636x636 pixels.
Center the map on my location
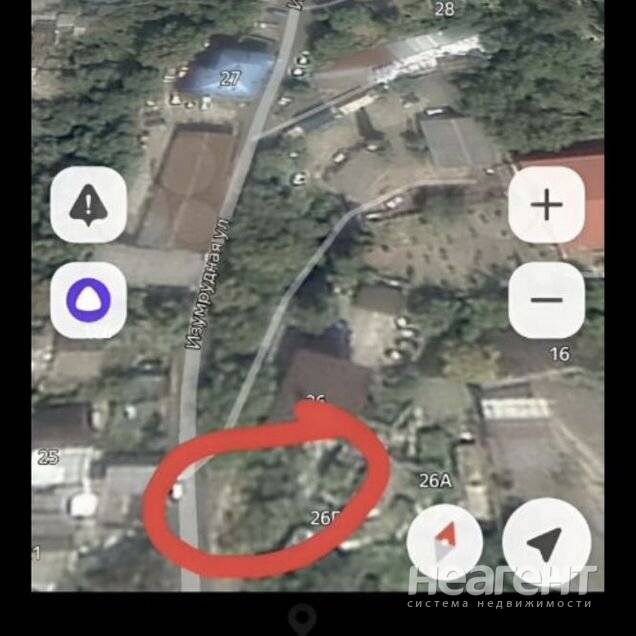[x=546, y=542]
